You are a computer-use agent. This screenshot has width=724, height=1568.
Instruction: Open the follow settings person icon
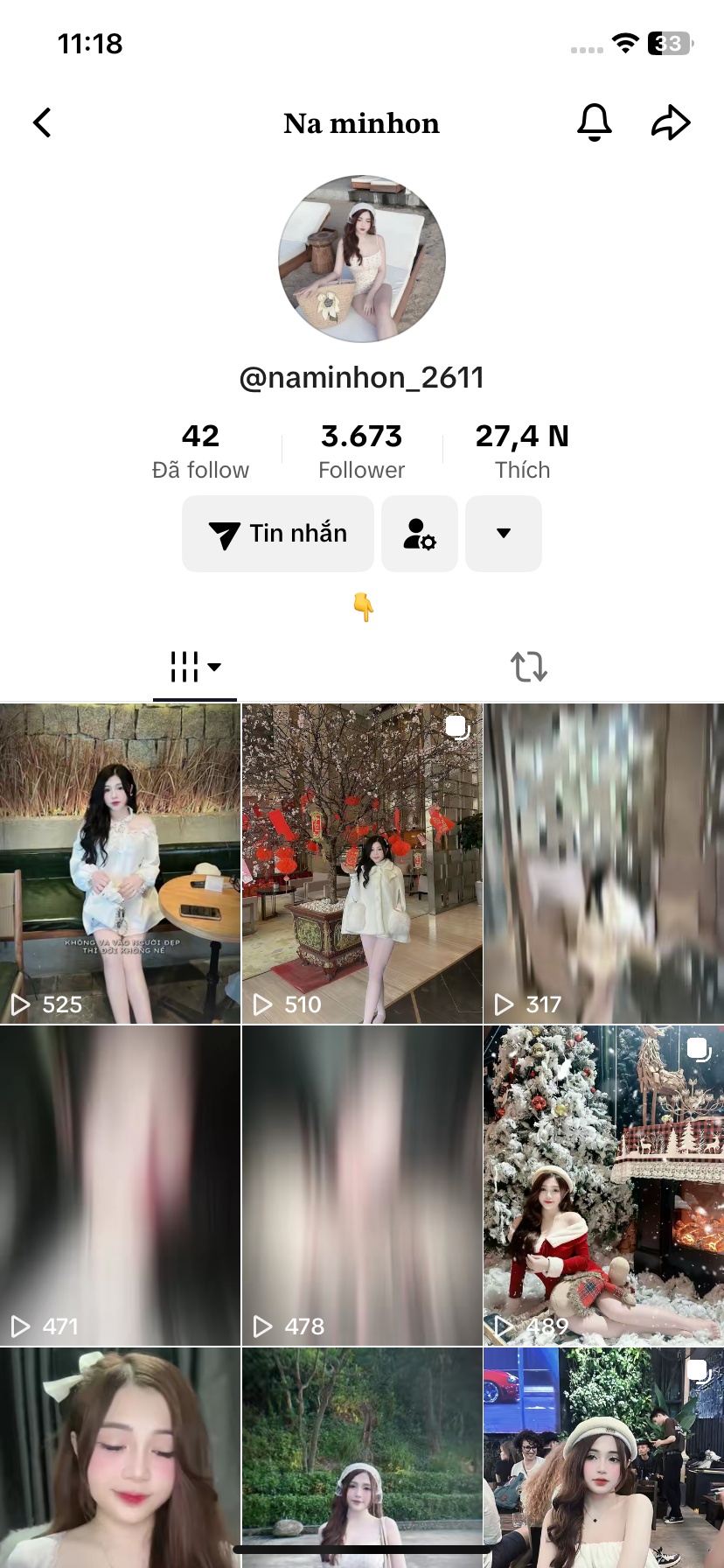coord(420,534)
